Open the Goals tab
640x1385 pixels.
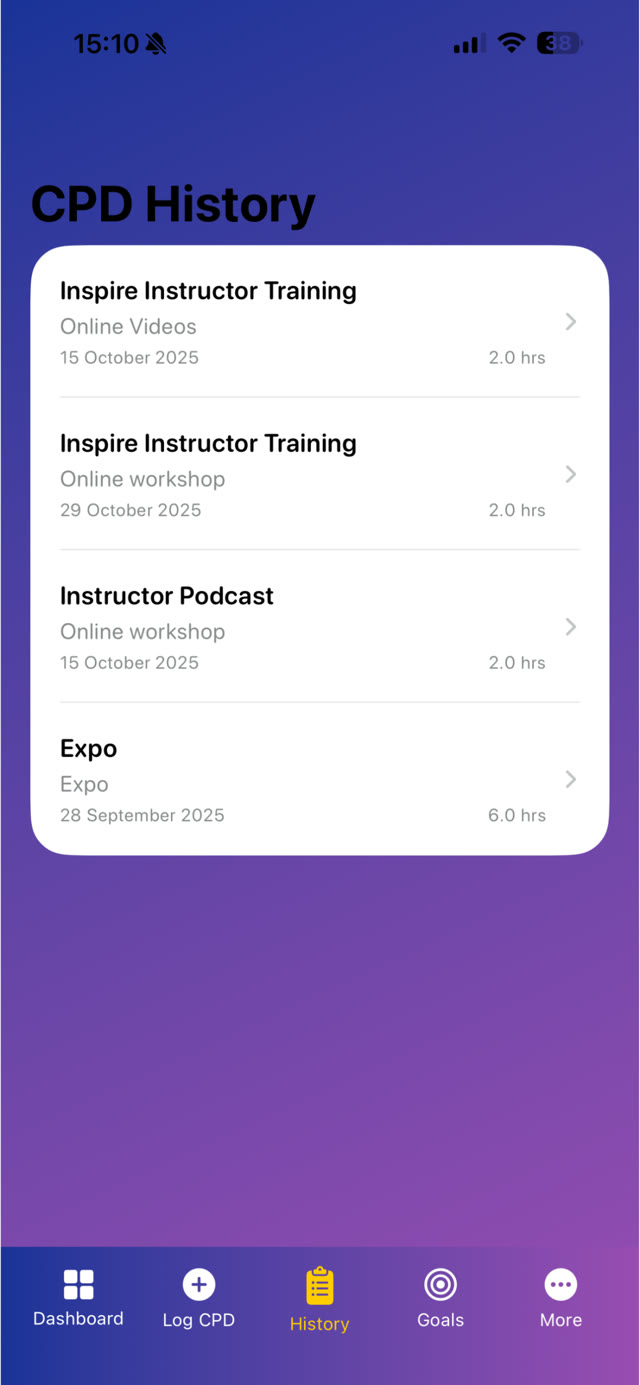click(x=440, y=1298)
